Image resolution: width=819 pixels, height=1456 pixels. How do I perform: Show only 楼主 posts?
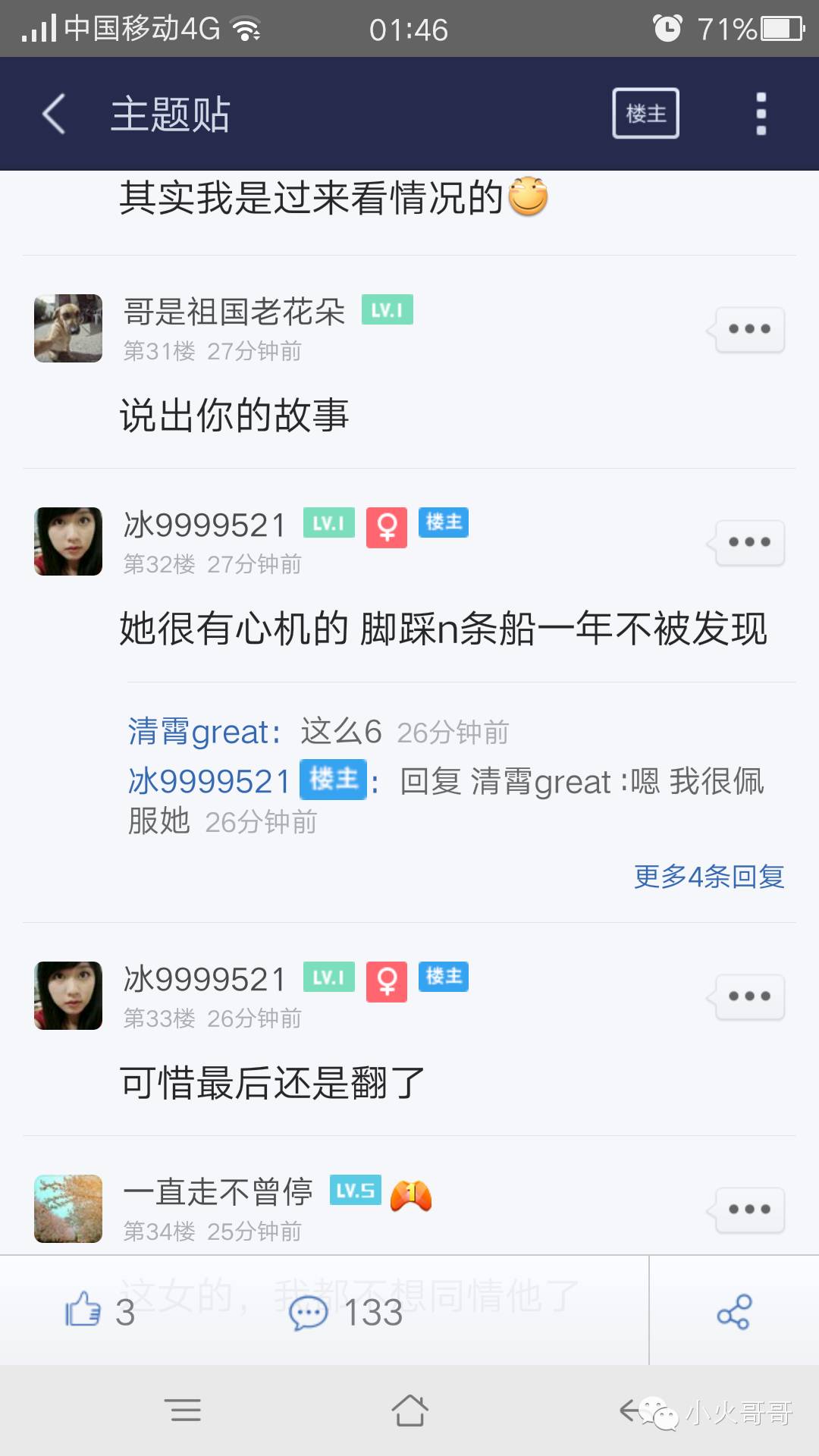[645, 114]
